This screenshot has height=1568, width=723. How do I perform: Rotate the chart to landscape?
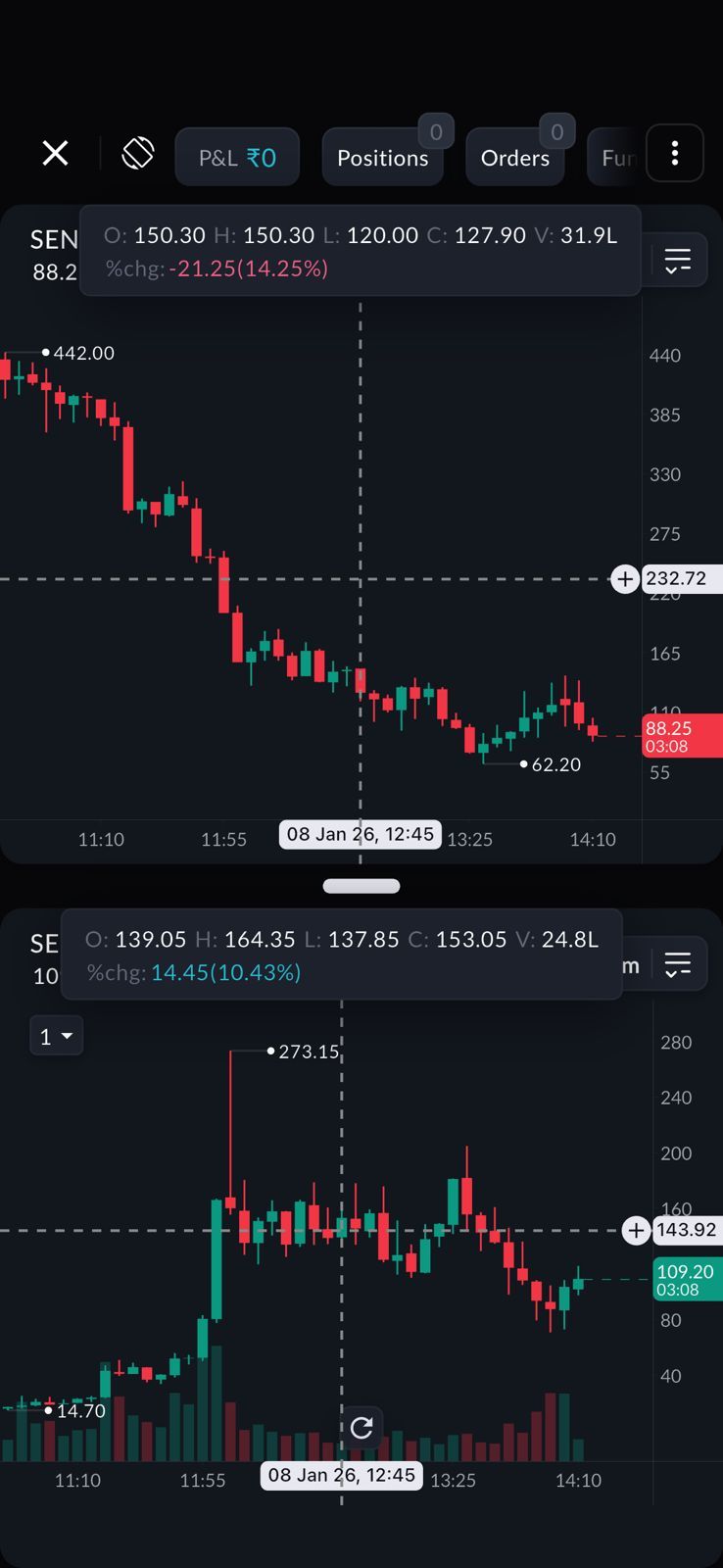(x=138, y=154)
